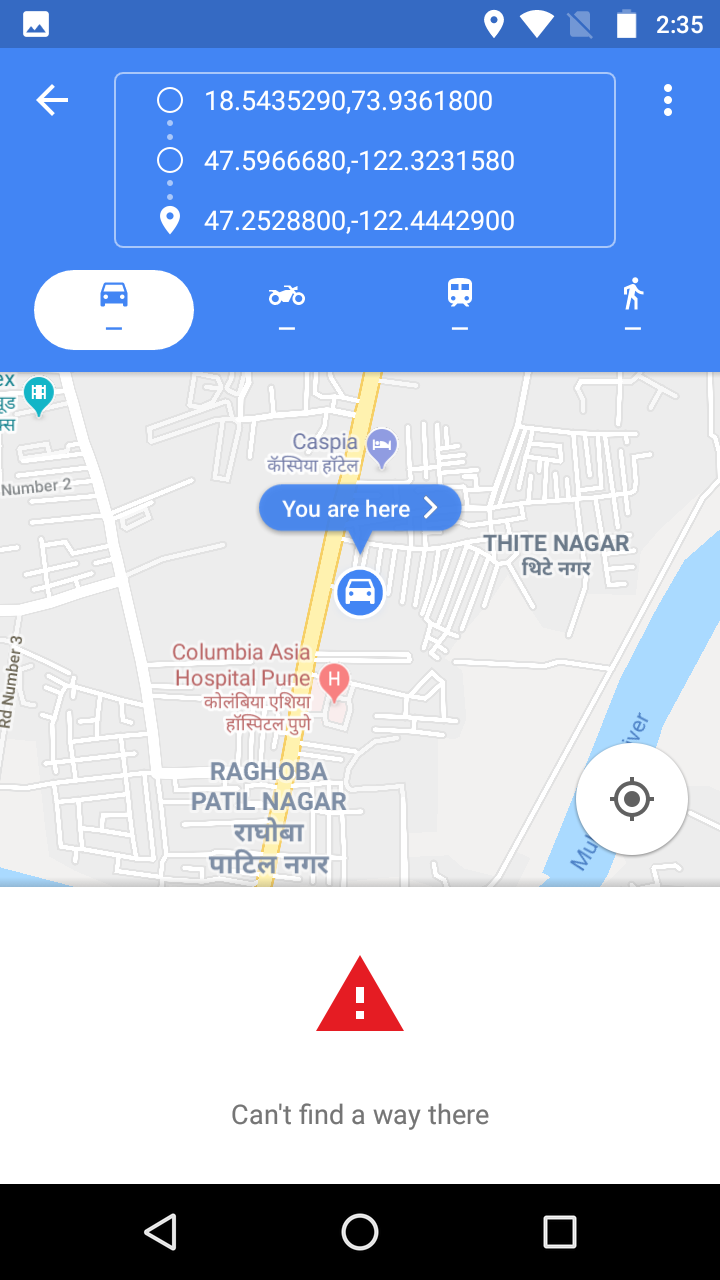
Task: Select the driving mode tab
Action: click(114, 309)
